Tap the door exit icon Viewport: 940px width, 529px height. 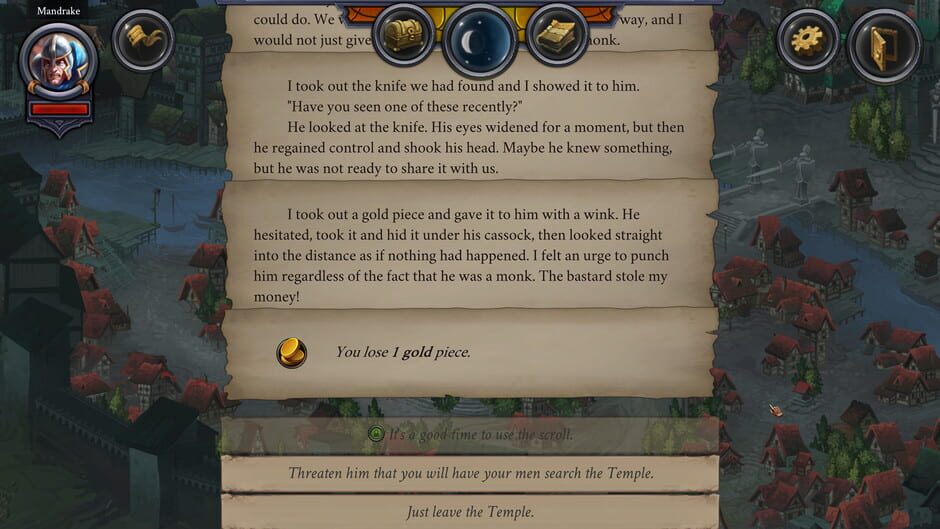coord(883,45)
